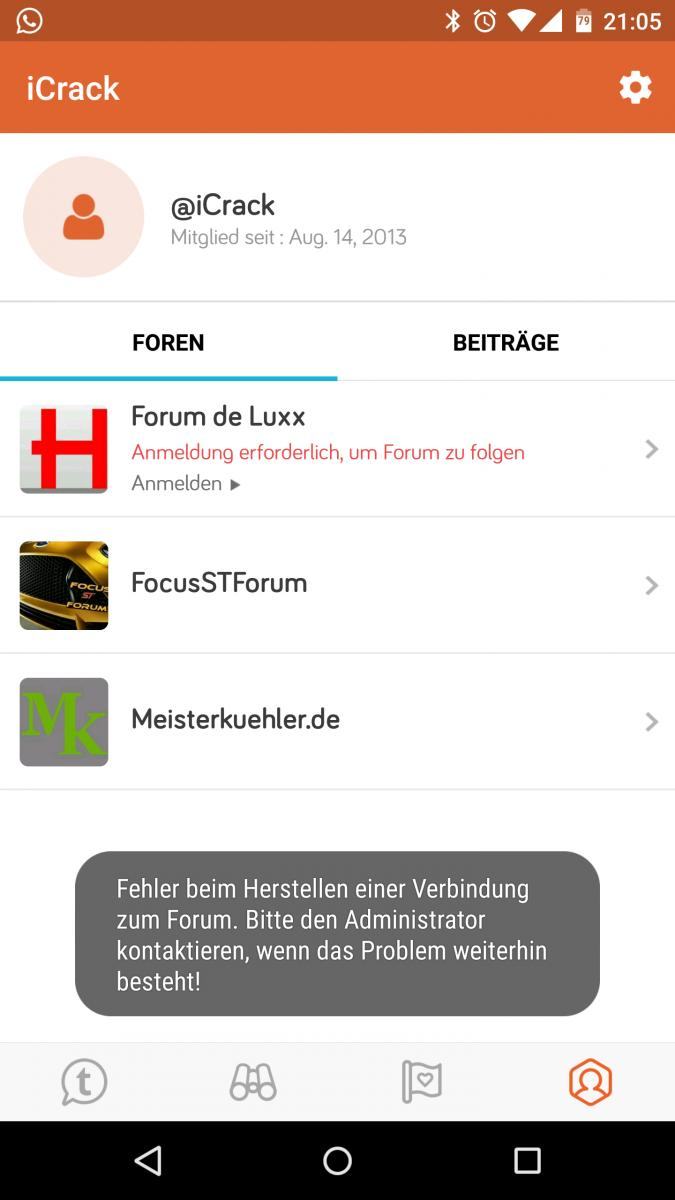Open FocusSTForum
The image size is (675, 1200).
(x=337, y=585)
